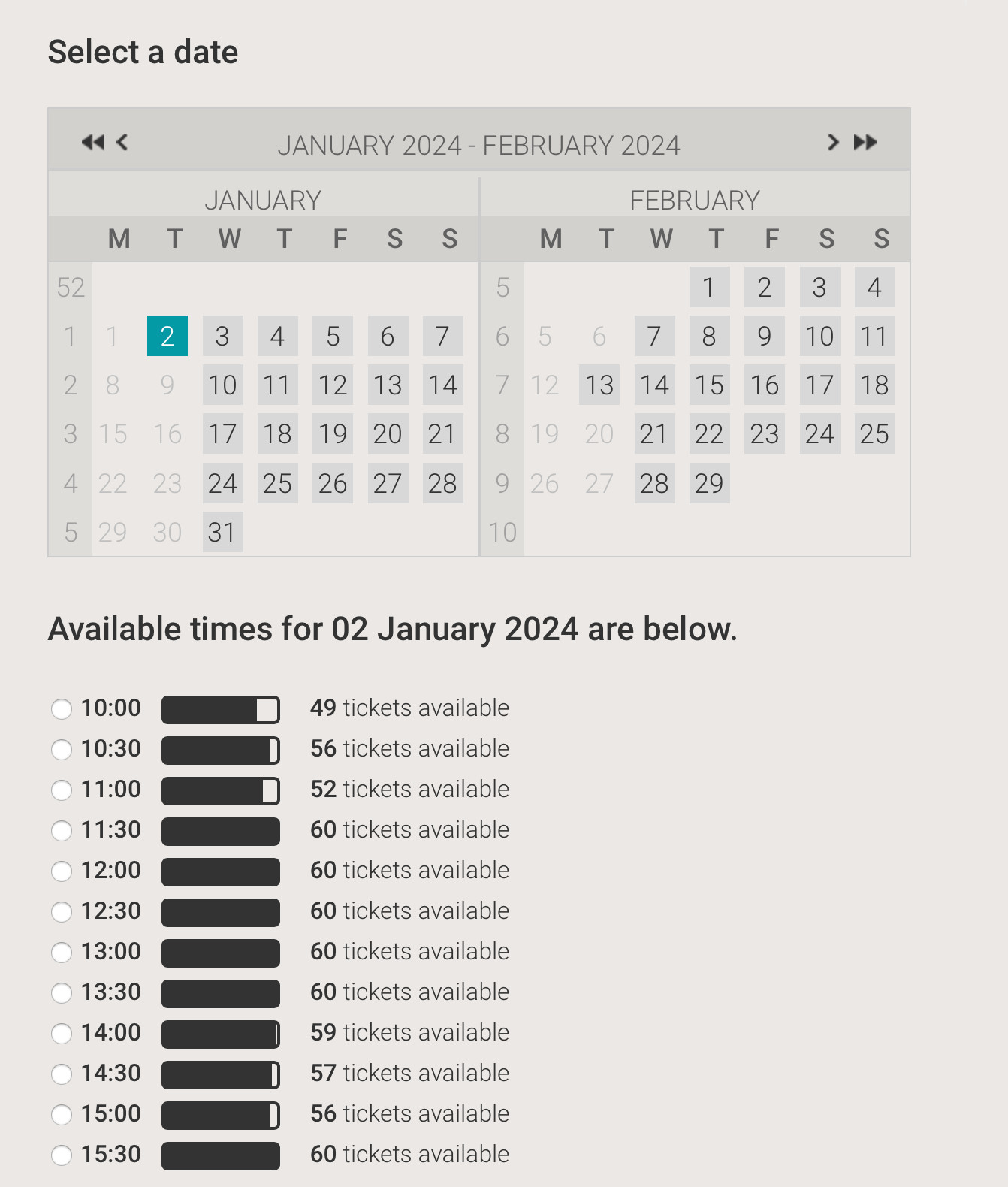Choose the 15:00 time slot
This screenshot has height=1187, width=1008.
[62, 1114]
